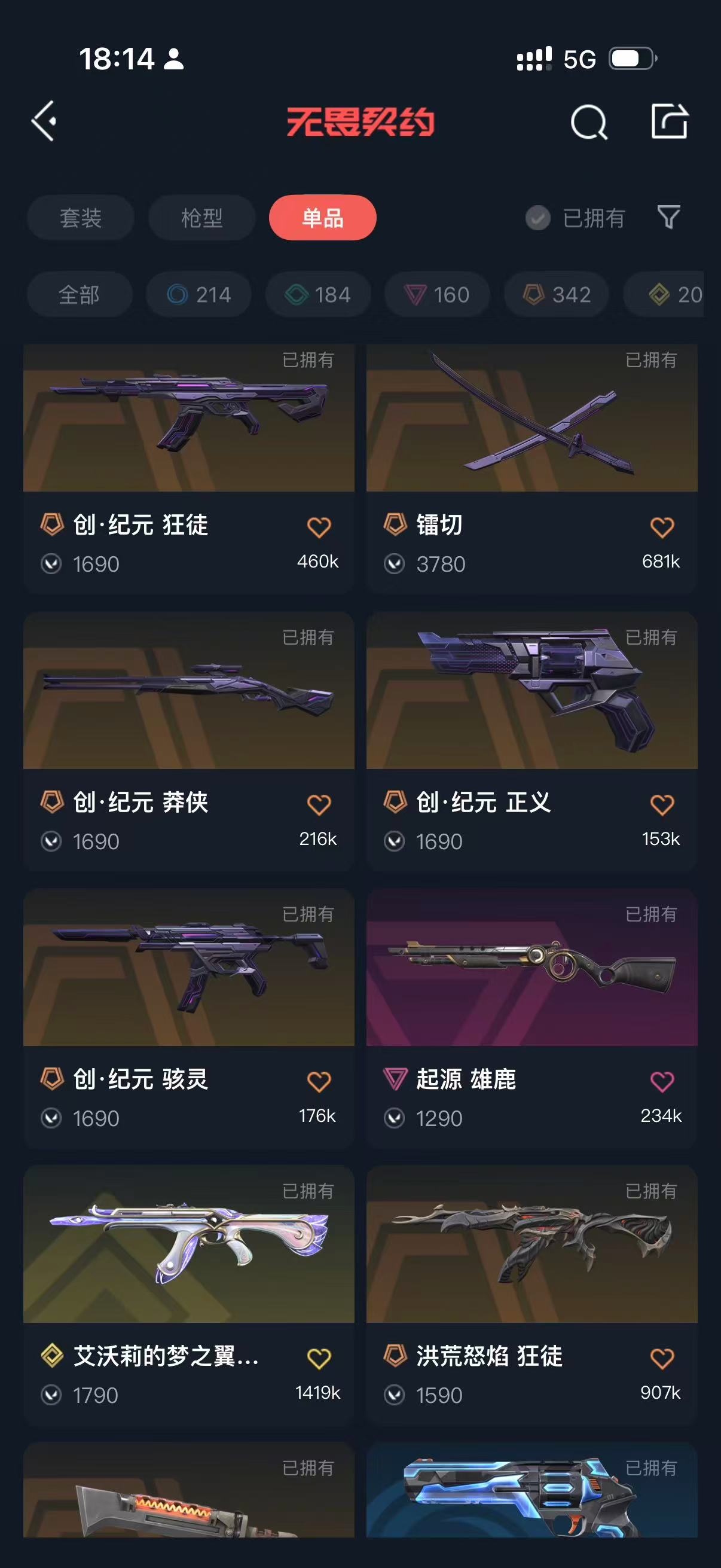The height and width of the screenshot is (1568, 721).
Task: Like the 创·纪元 莽侠 skin
Action: (x=319, y=805)
